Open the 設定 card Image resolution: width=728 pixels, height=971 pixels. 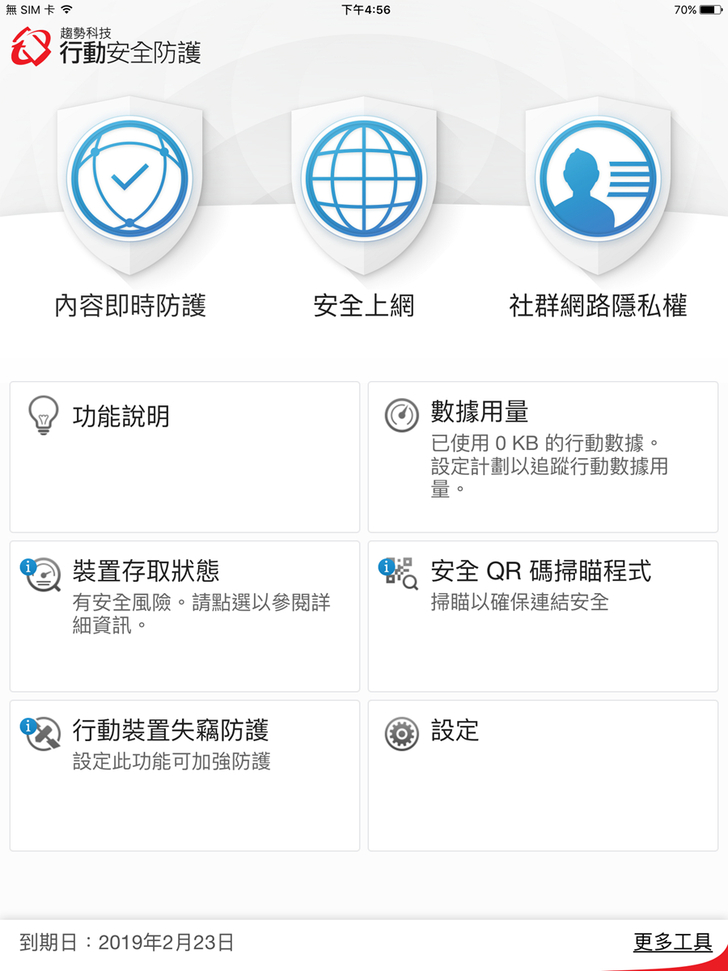tap(543, 774)
